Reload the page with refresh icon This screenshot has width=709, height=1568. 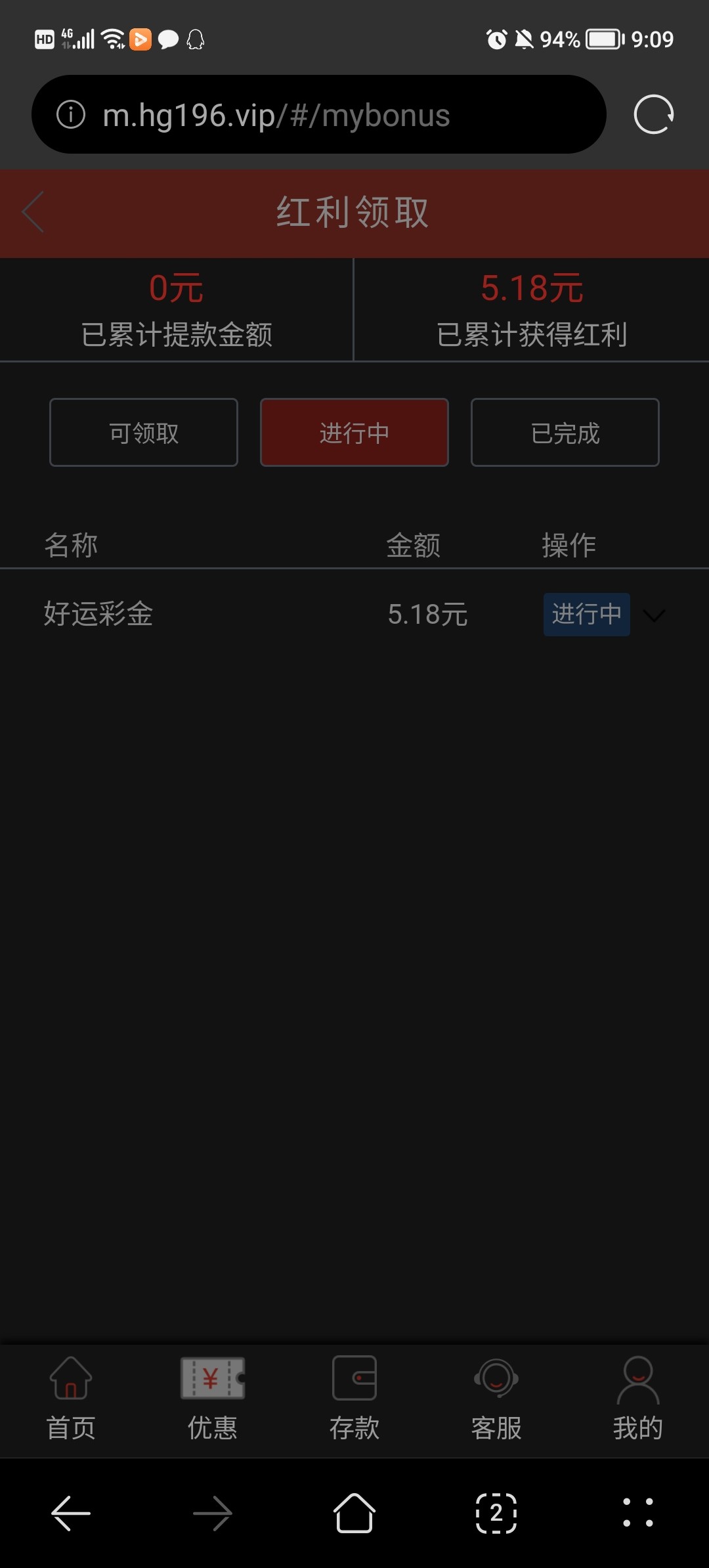tap(653, 115)
